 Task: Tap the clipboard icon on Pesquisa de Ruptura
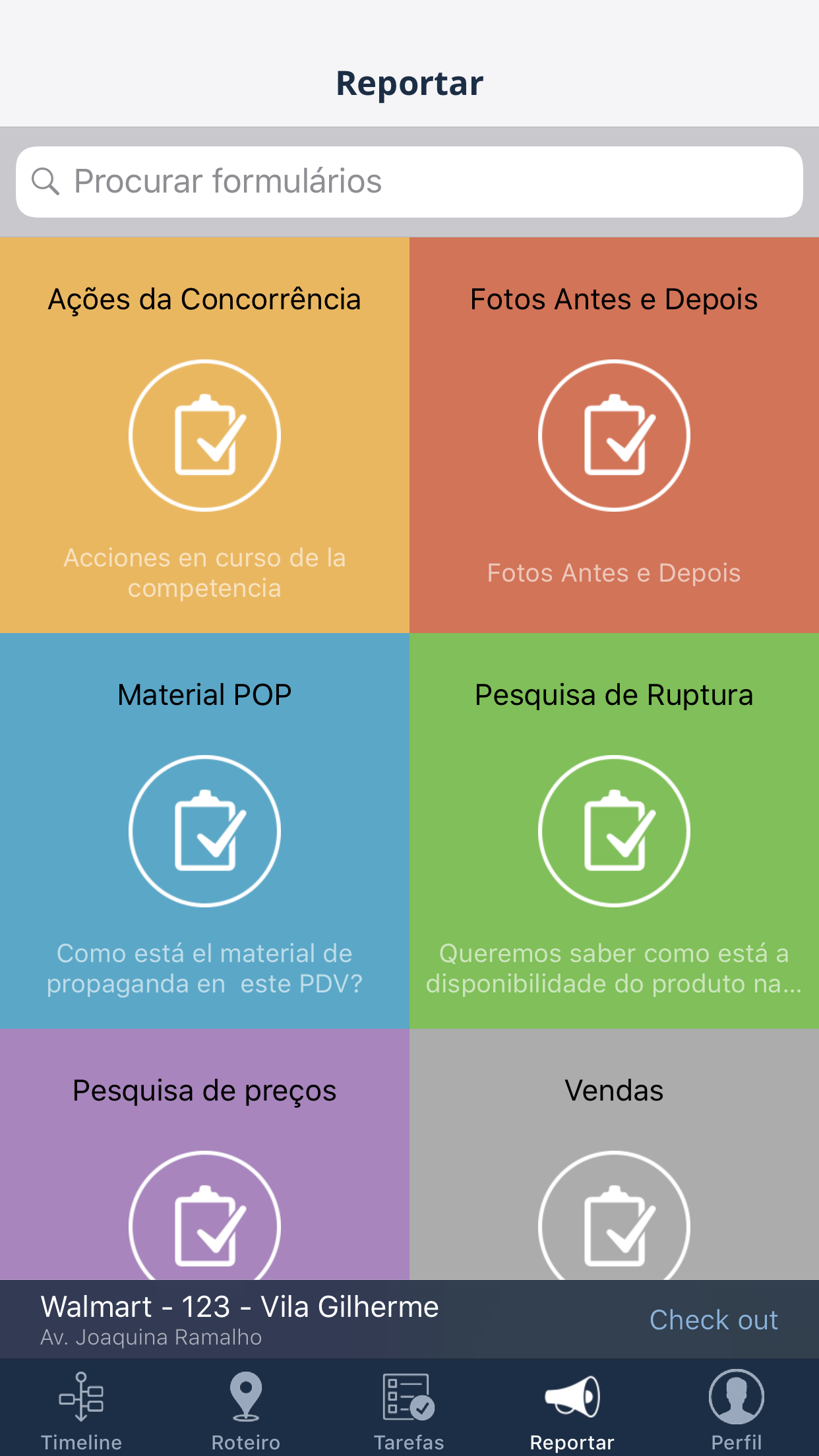(x=614, y=831)
